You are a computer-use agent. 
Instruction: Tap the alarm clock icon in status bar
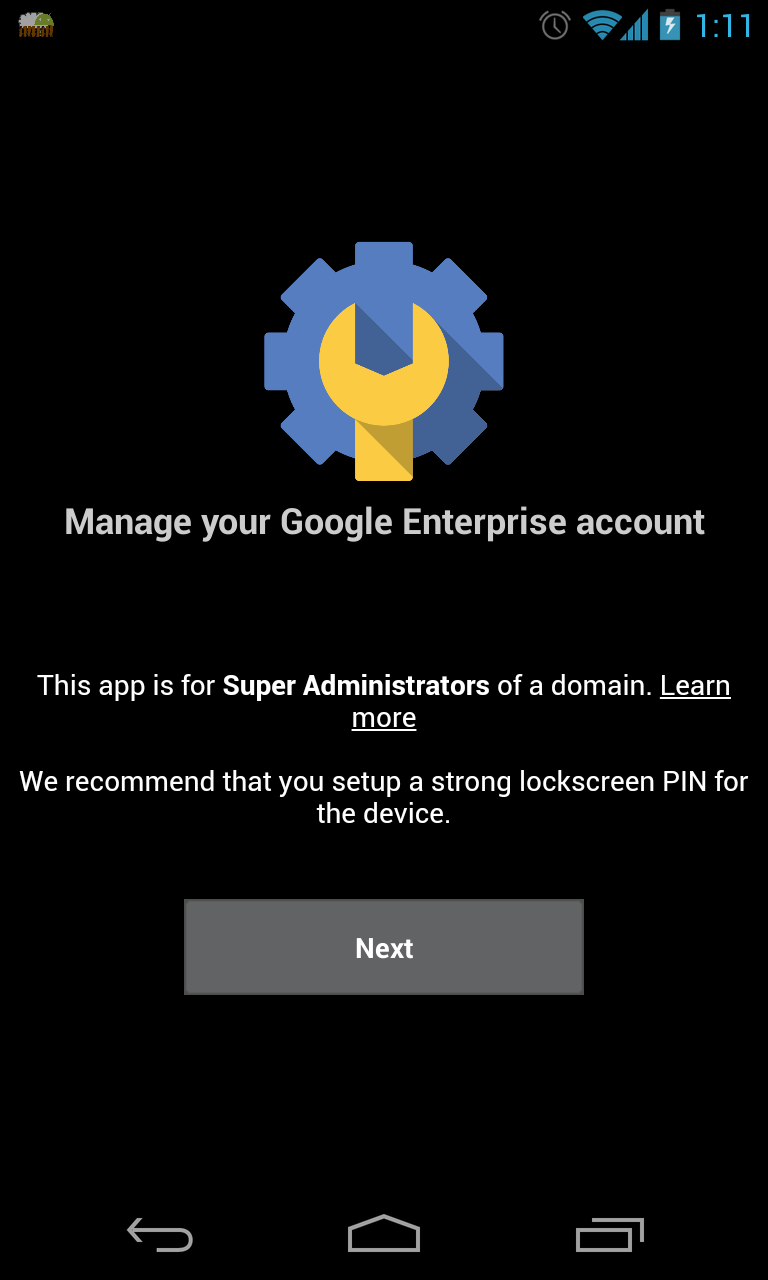click(x=553, y=25)
